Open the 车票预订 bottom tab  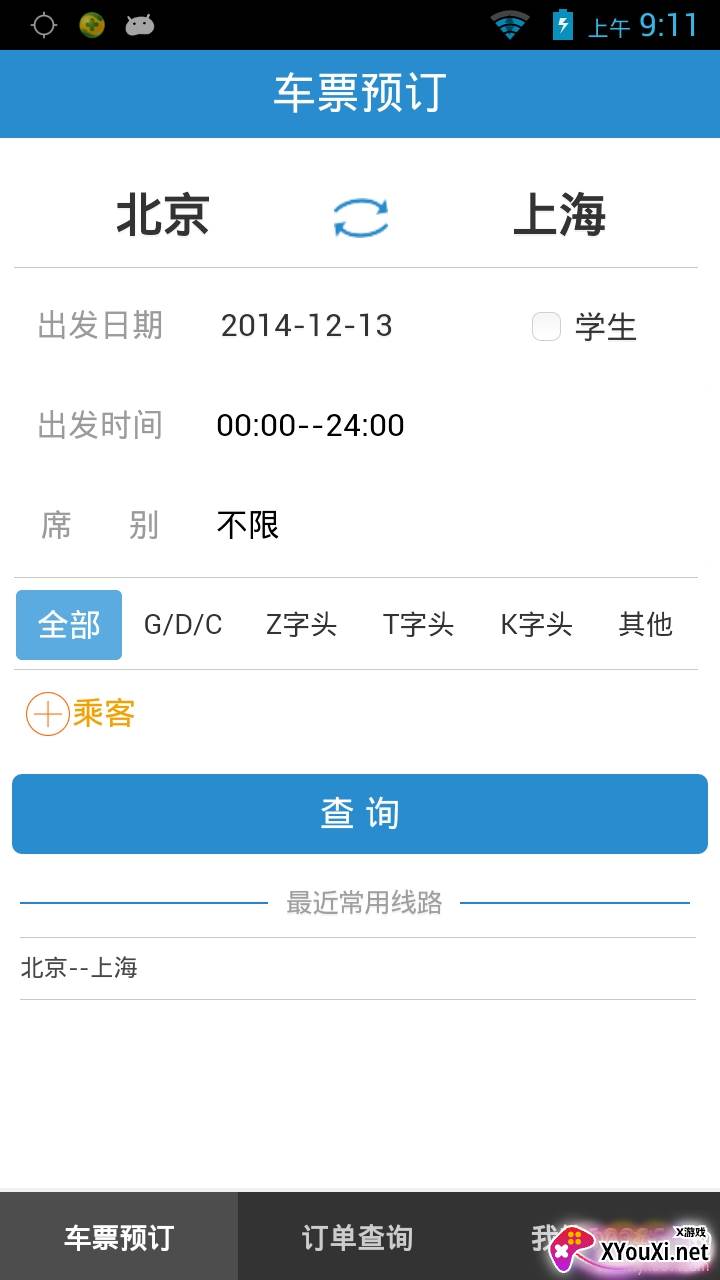pos(119,1238)
